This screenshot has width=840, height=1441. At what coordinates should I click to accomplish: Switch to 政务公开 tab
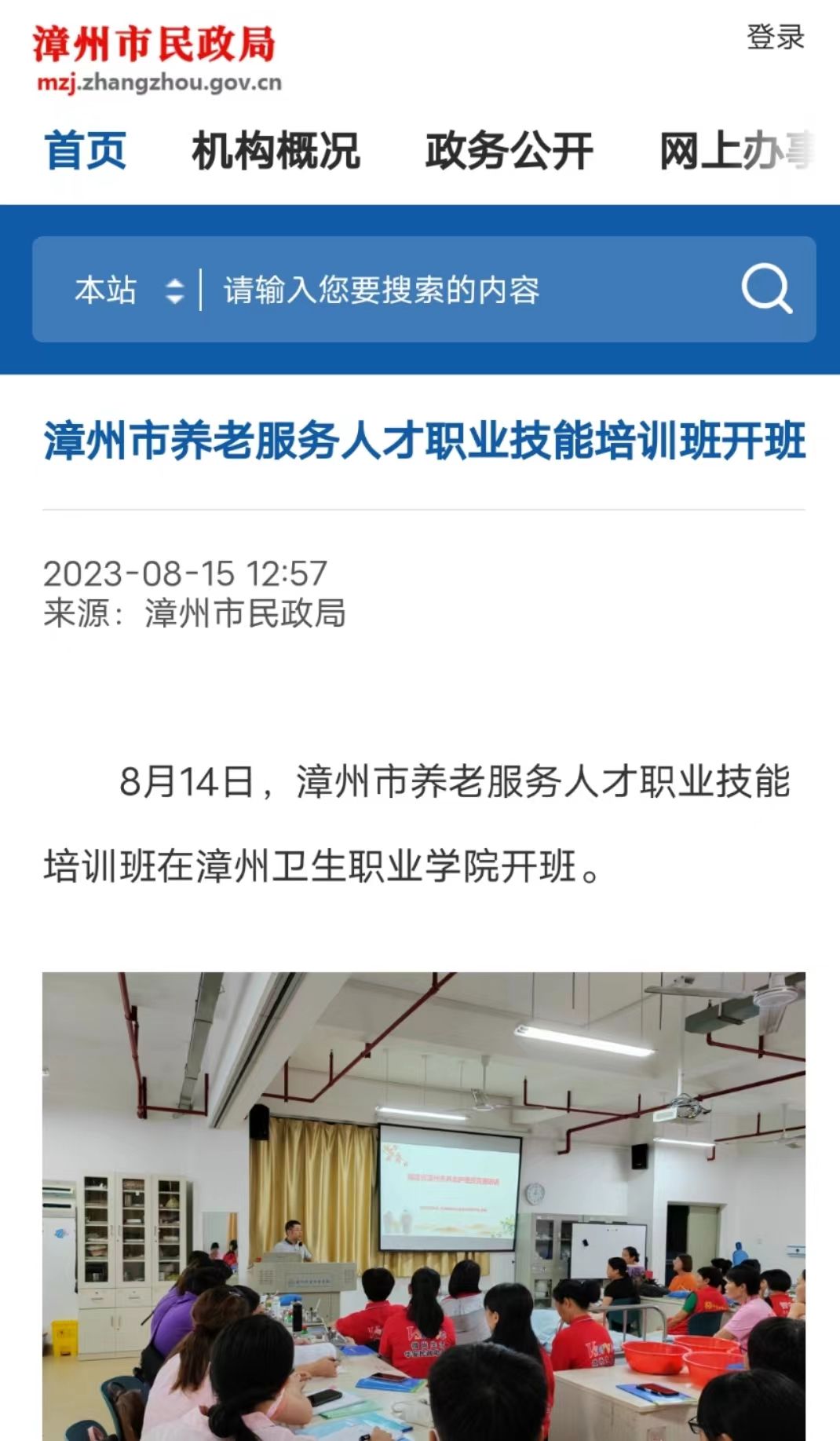point(509,151)
